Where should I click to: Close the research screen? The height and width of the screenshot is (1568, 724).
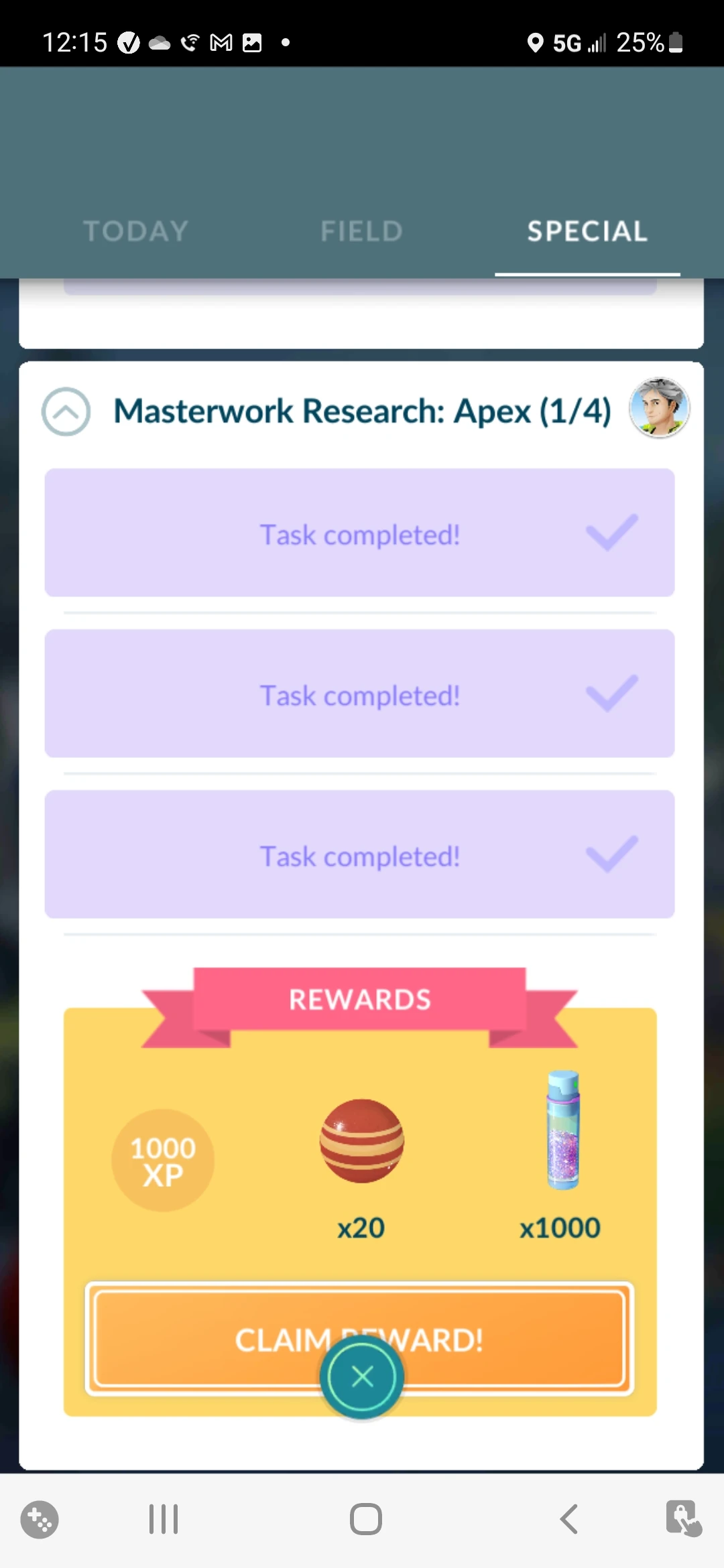[x=362, y=1376]
